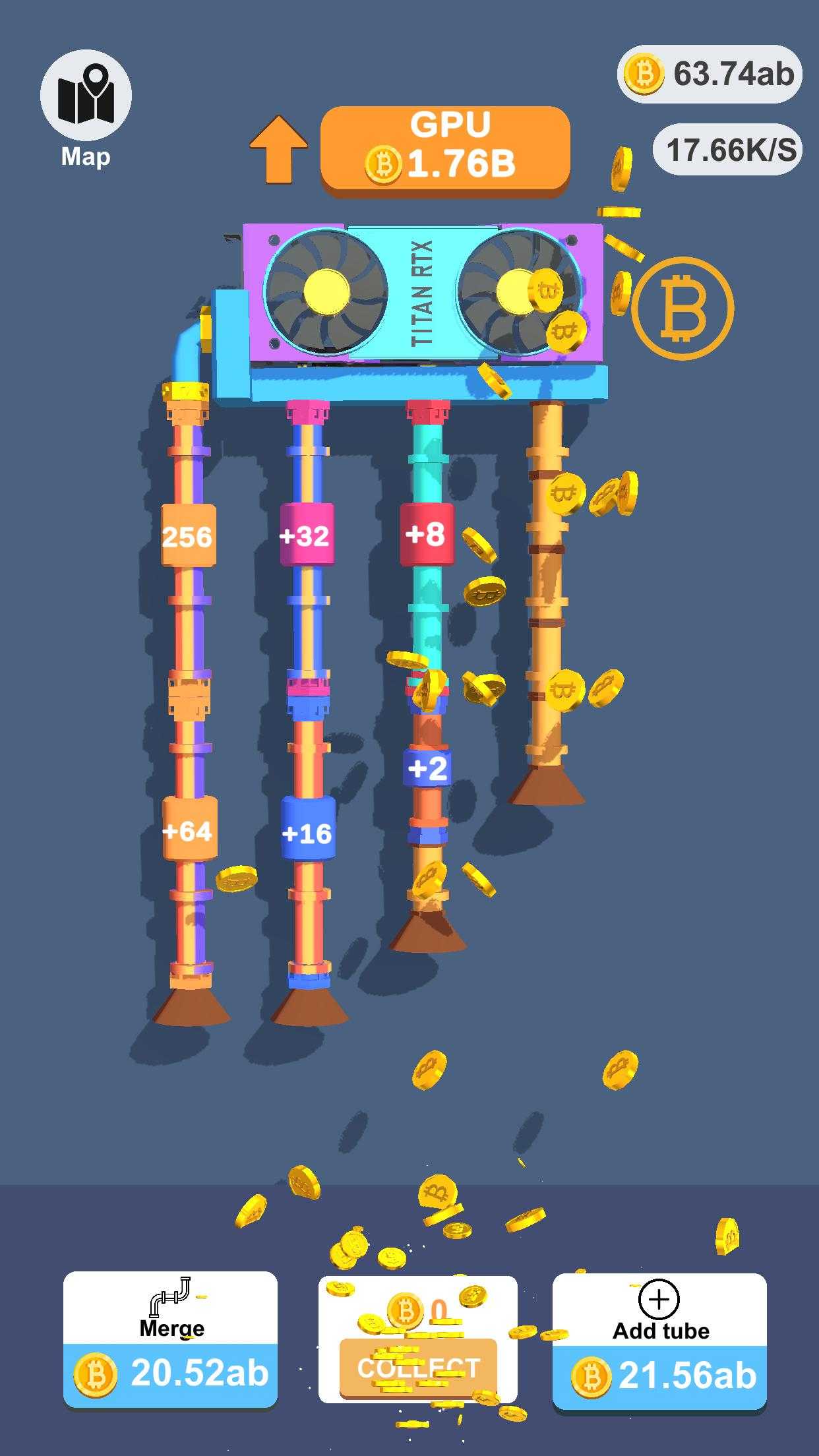Image resolution: width=819 pixels, height=1456 pixels.
Task: Collect the earned bitcoins
Action: tap(418, 1367)
